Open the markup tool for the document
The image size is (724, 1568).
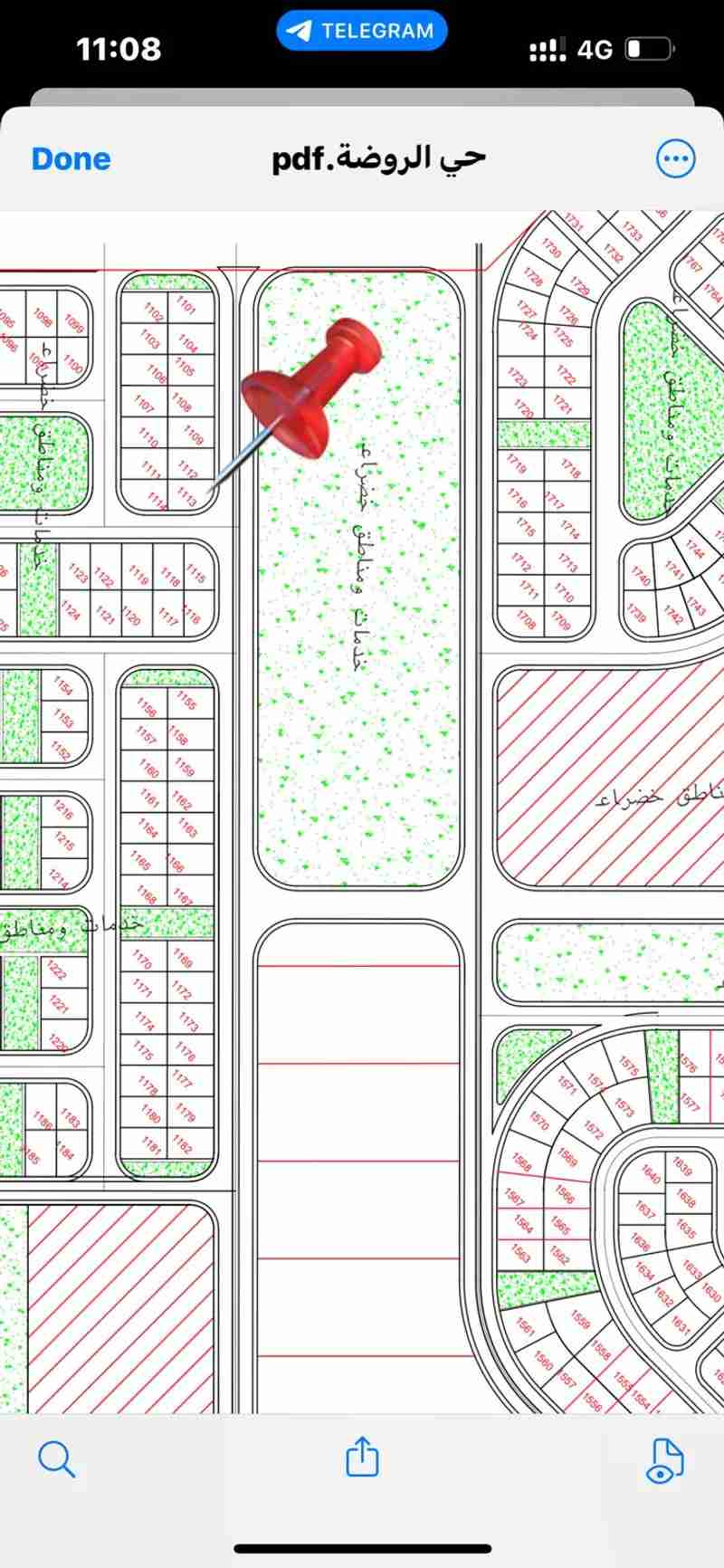tap(665, 1459)
